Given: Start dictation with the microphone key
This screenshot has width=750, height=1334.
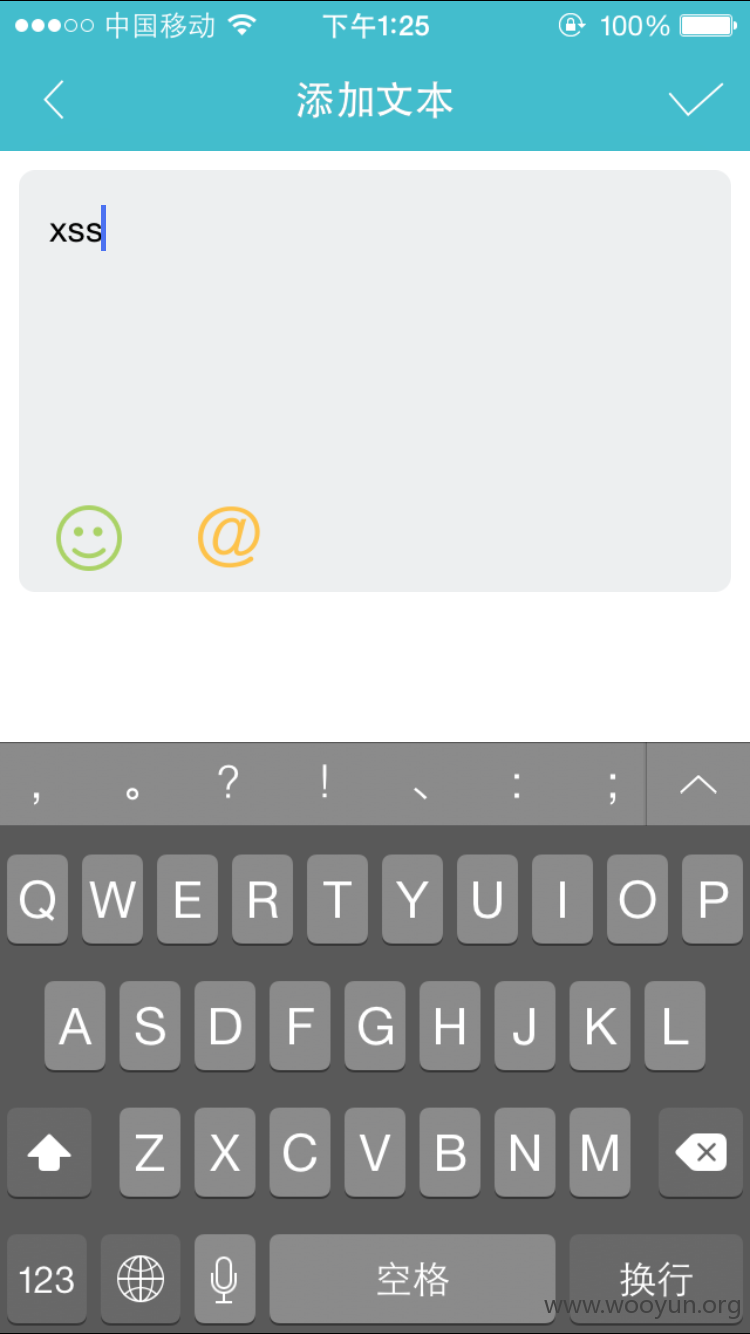Looking at the screenshot, I should coord(225,1280).
